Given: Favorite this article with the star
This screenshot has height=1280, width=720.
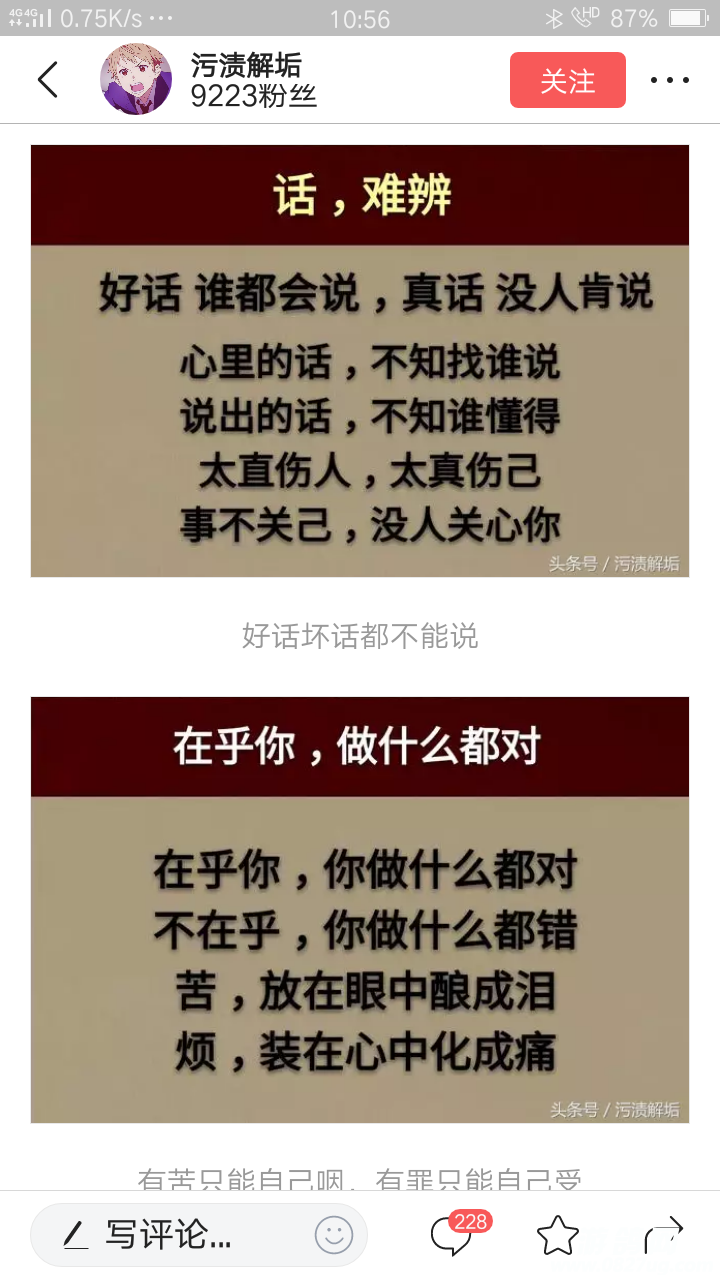Looking at the screenshot, I should point(557,1236).
